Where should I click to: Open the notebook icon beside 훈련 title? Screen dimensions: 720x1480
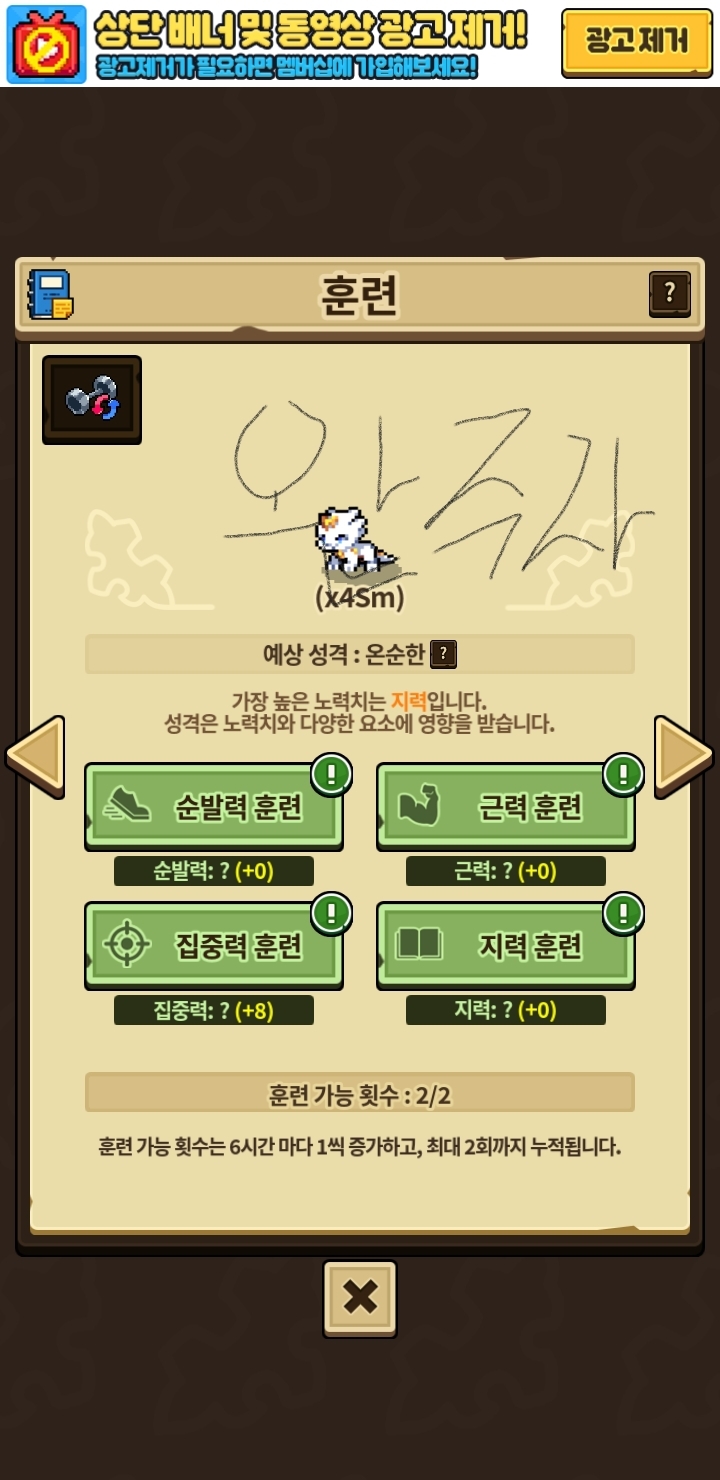pyautogui.click(x=50, y=295)
